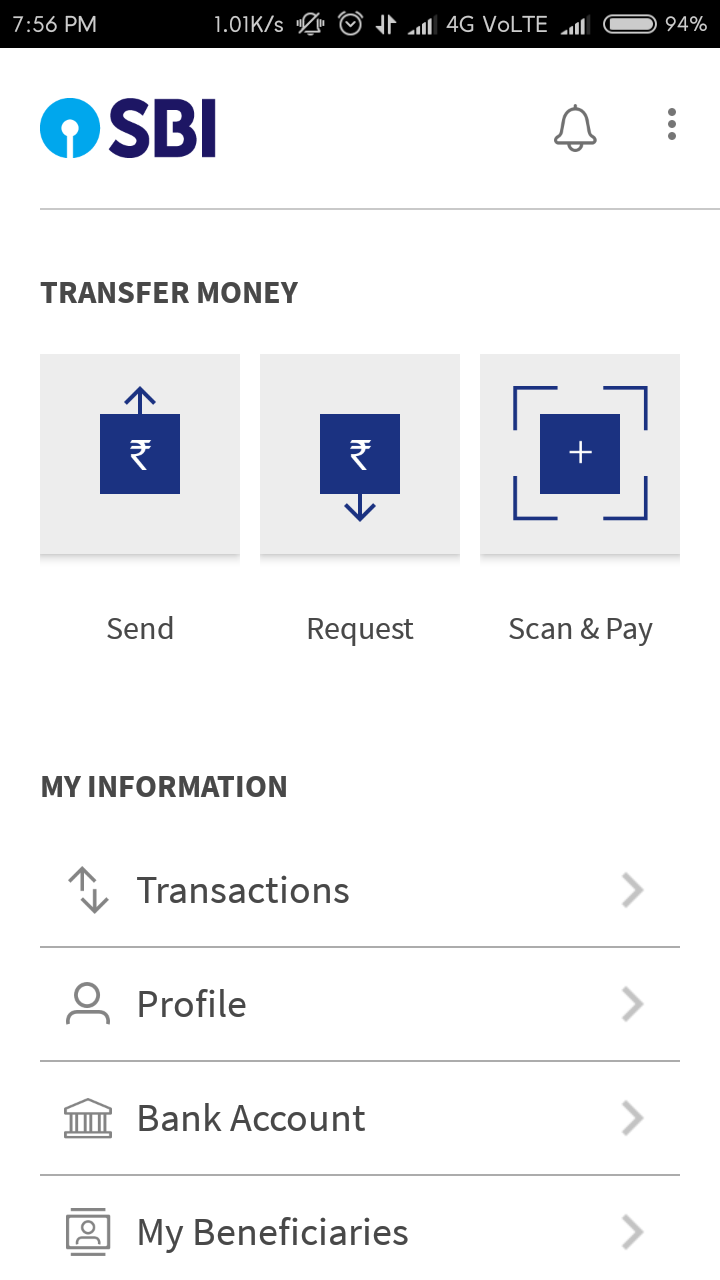Image resolution: width=720 pixels, height=1280 pixels.
Task: Select Request money option
Action: [x=360, y=454]
